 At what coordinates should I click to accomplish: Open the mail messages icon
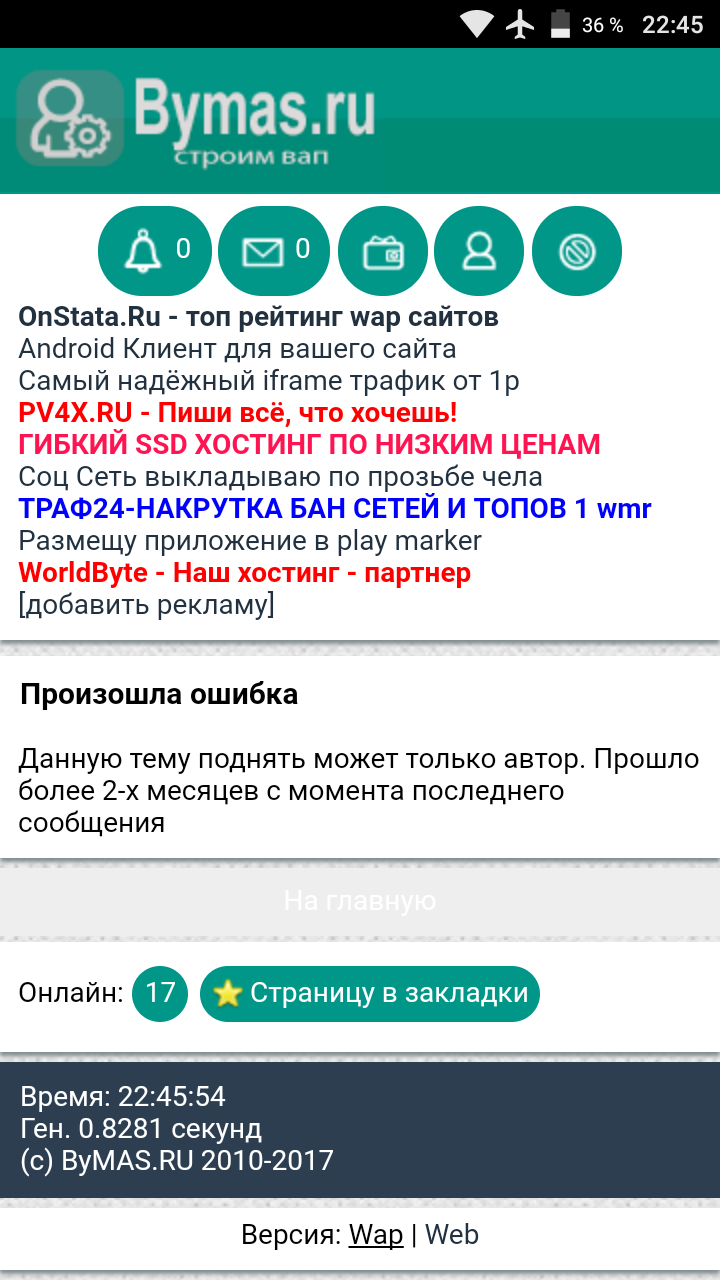pyautogui.click(x=274, y=250)
